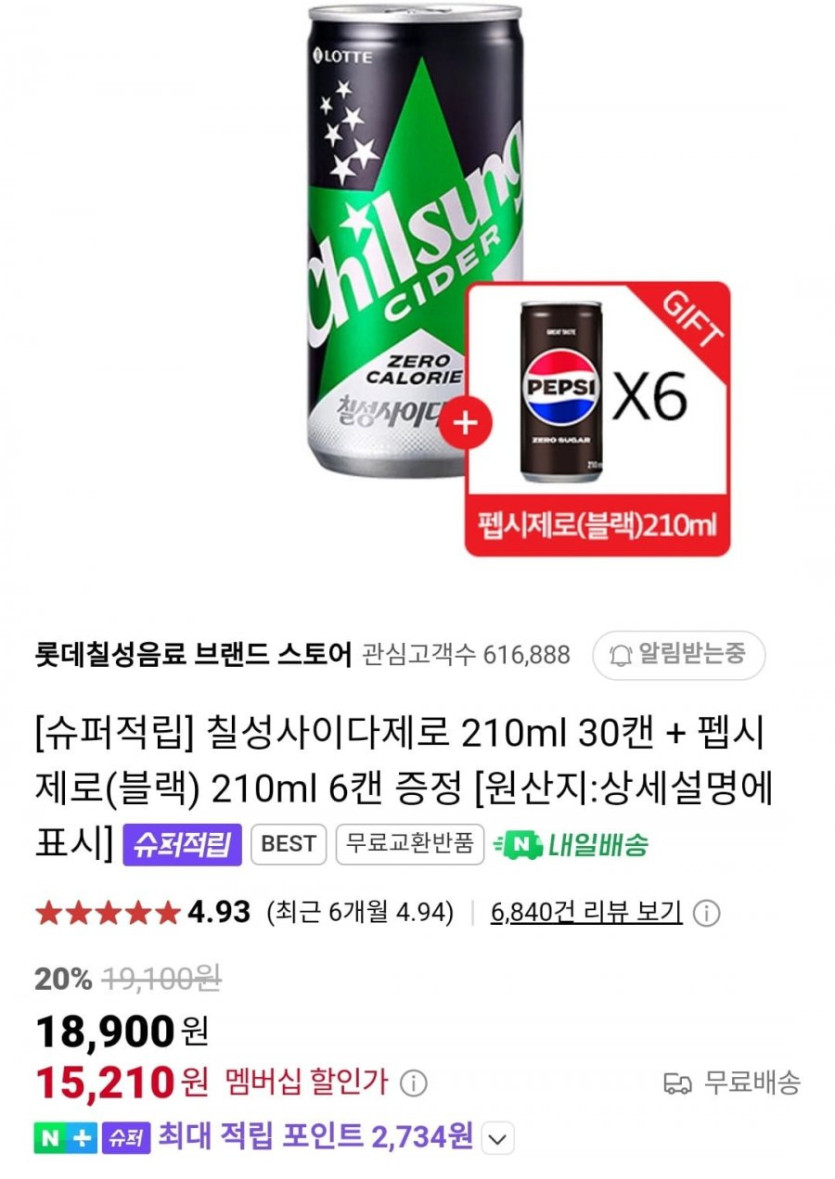Screen dimensions: 835x1179
Task: Open the rating info icon beside reviews
Action: pos(707,912)
